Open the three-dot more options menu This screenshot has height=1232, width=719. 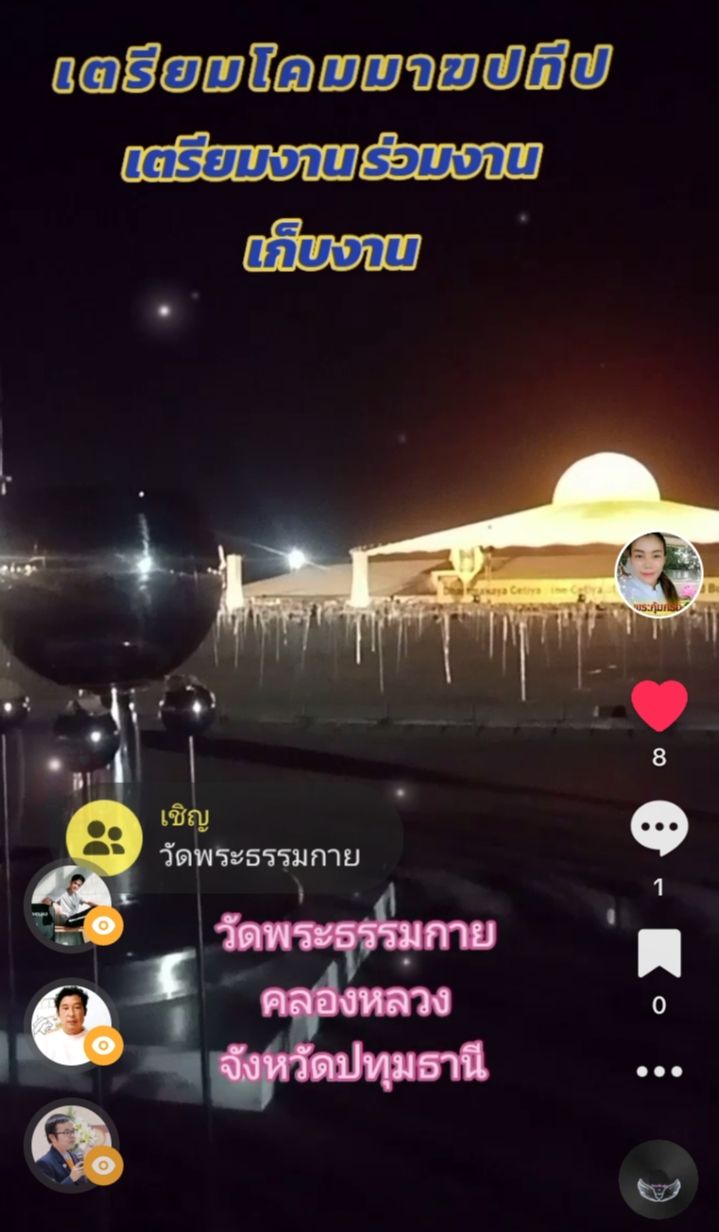tap(659, 1072)
